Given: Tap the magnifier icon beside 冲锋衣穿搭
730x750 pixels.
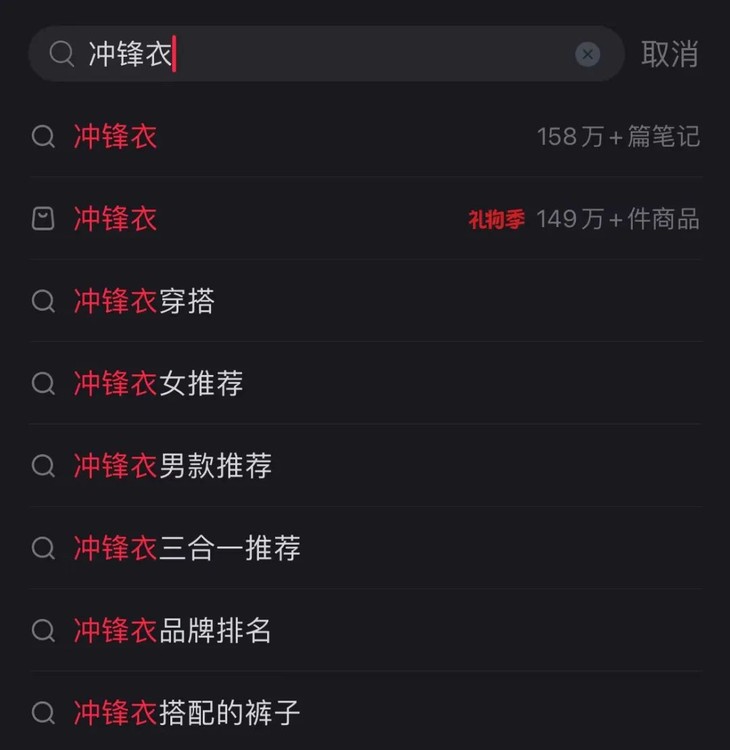Looking at the screenshot, I should click(x=43, y=301).
